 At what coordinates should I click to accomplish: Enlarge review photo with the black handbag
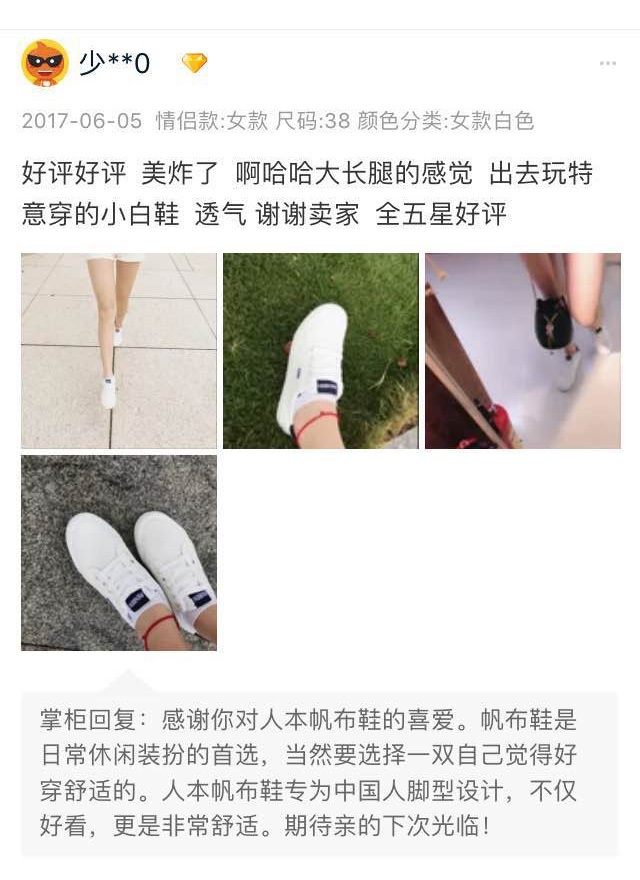pyautogui.click(x=522, y=350)
